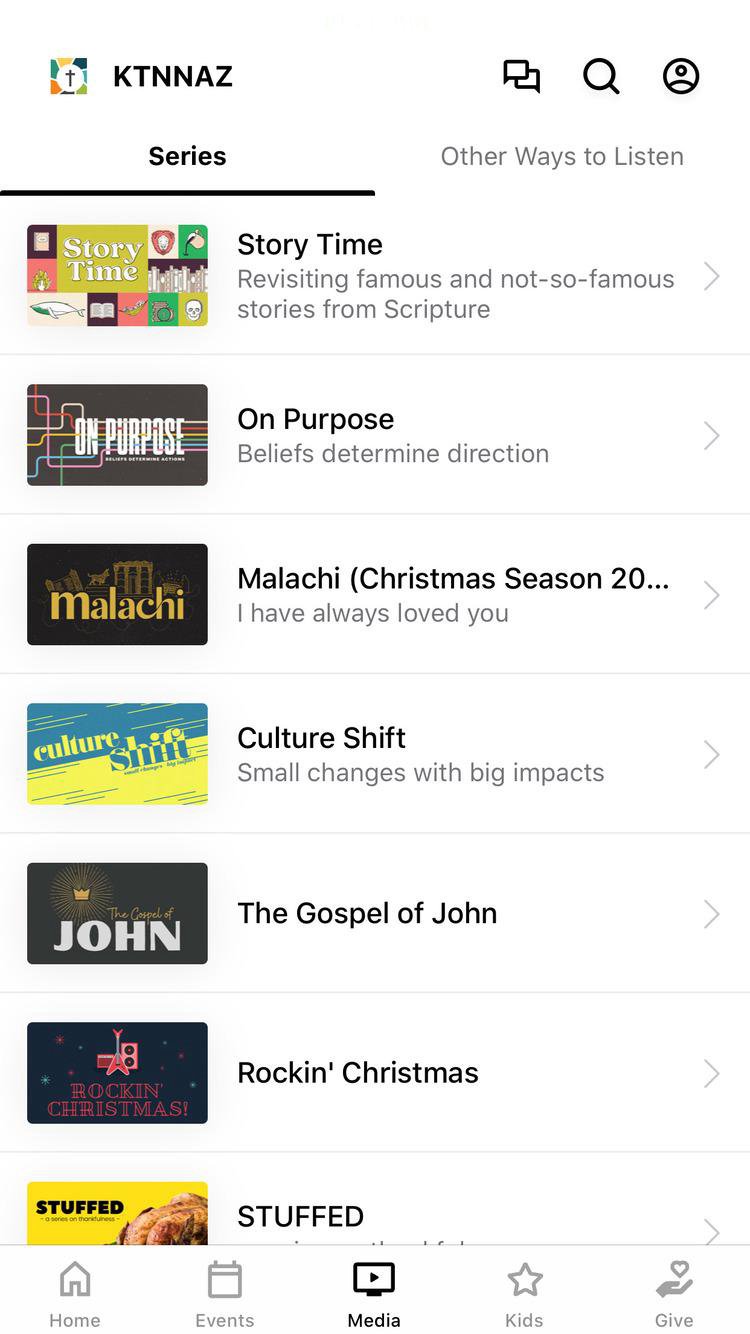Switch to Other Ways to Listen tab
This screenshot has height=1334, width=750.
[562, 156]
